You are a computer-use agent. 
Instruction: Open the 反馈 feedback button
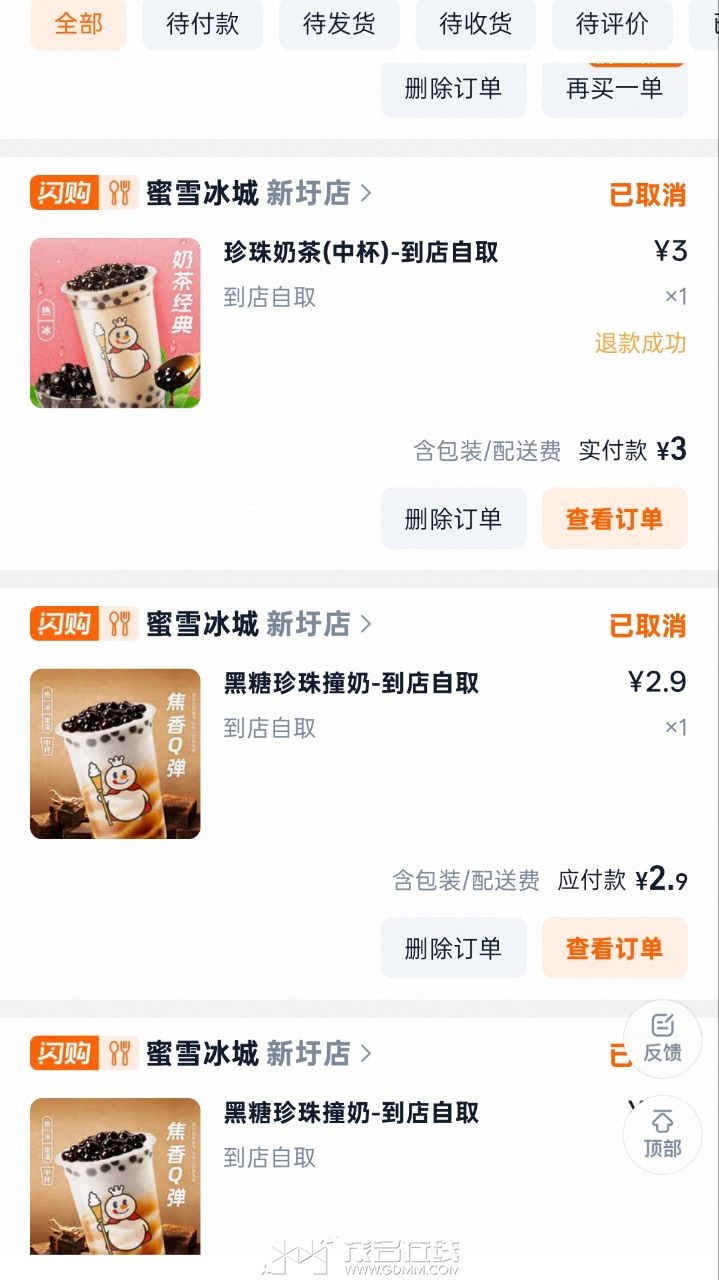(x=662, y=1038)
